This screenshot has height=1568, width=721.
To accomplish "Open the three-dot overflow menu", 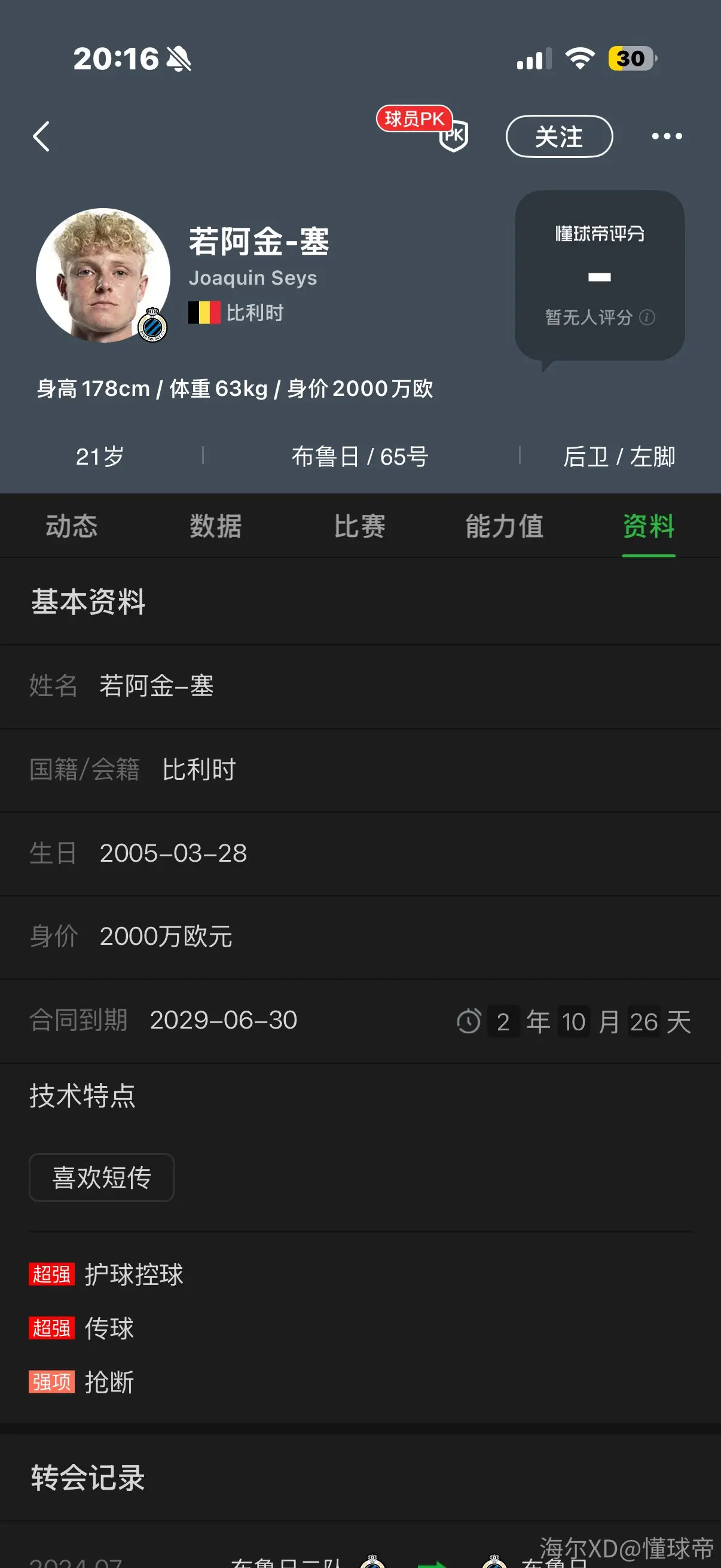I will tap(667, 136).
